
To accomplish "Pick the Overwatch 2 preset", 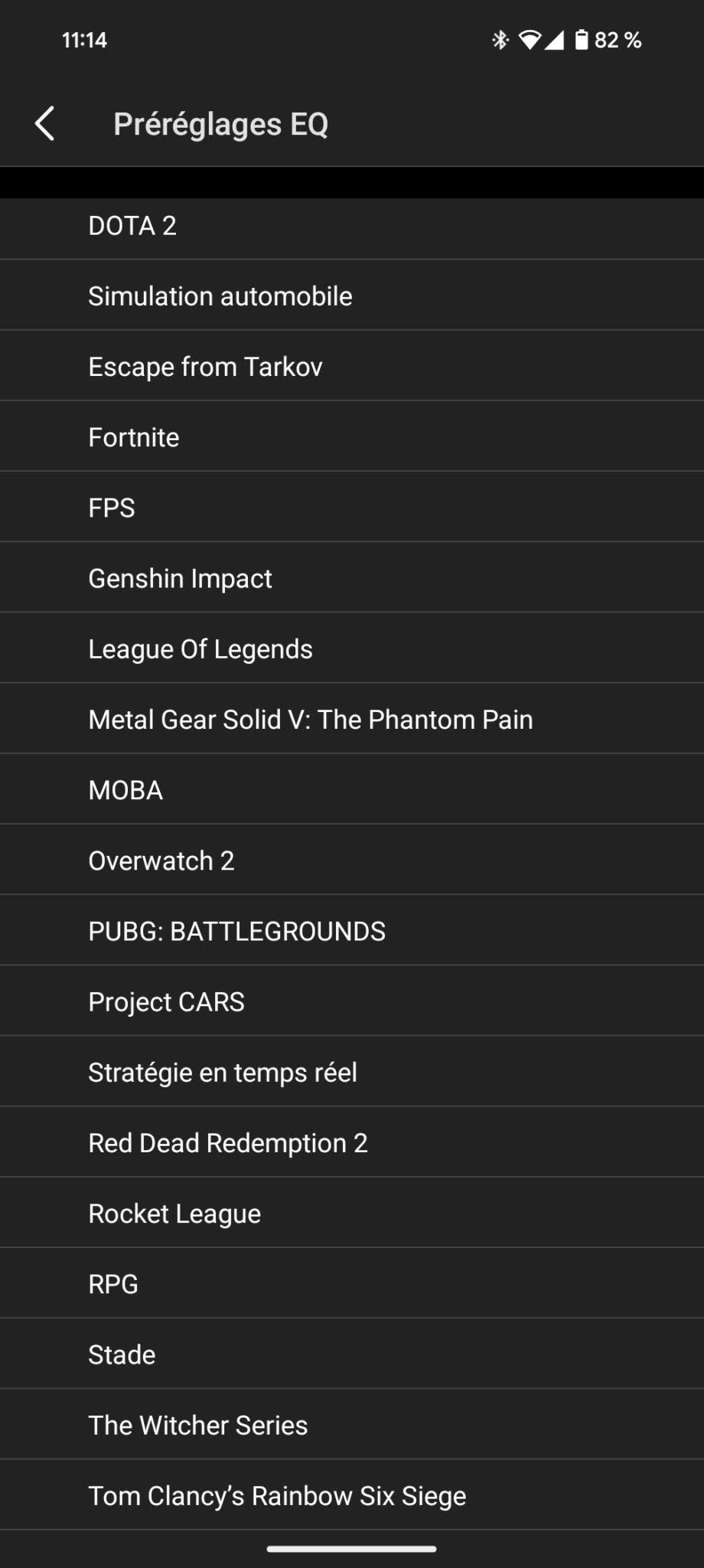I will pyautogui.click(x=352, y=860).
